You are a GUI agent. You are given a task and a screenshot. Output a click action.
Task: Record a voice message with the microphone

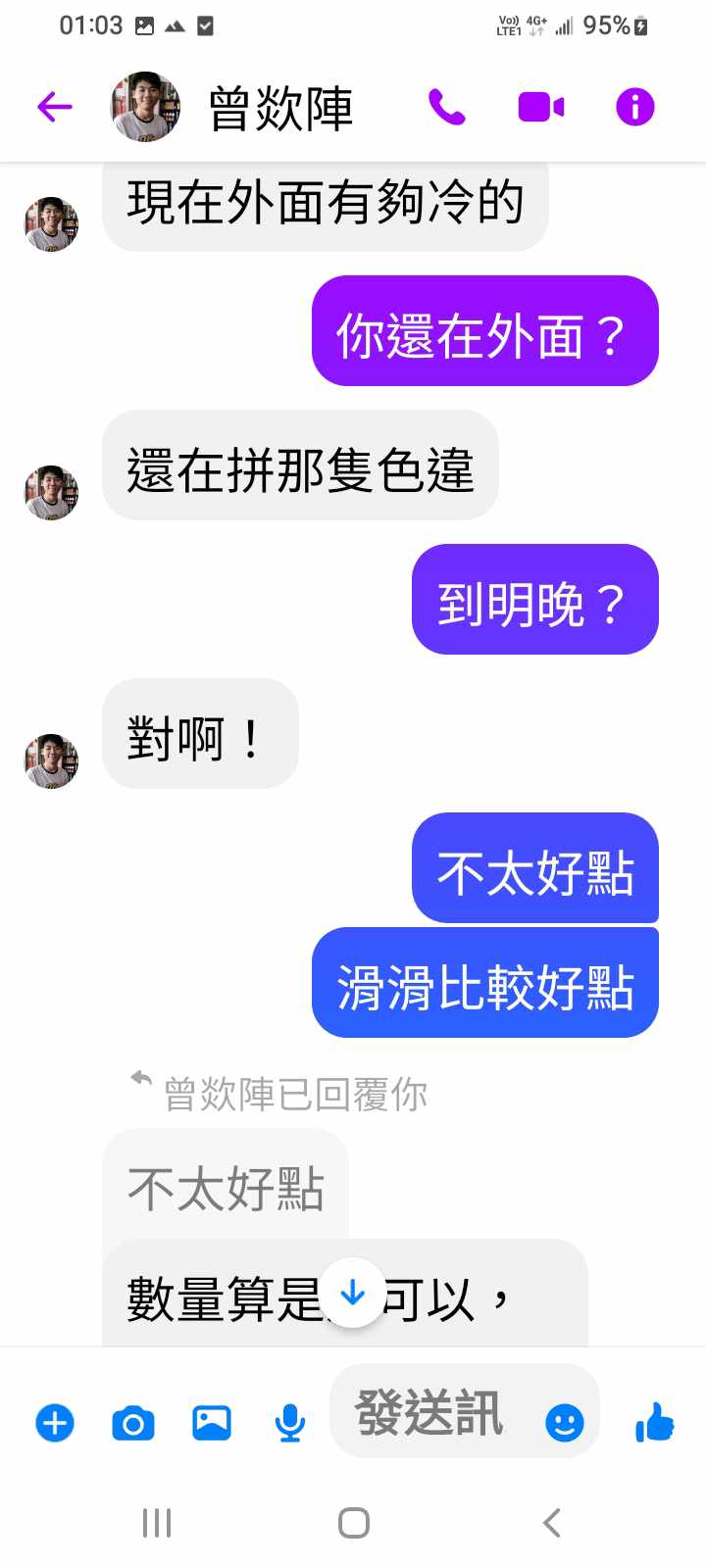pyautogui.click(x=289, y=1422)
